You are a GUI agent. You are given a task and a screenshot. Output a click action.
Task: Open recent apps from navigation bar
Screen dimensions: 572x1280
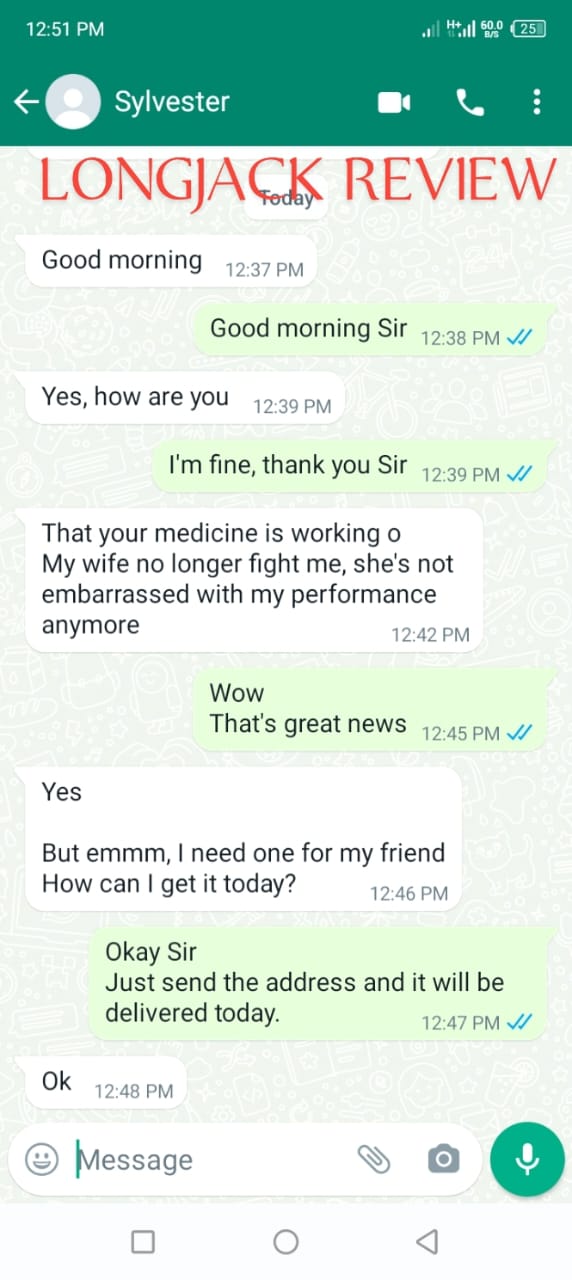(x=143, y=1242)
